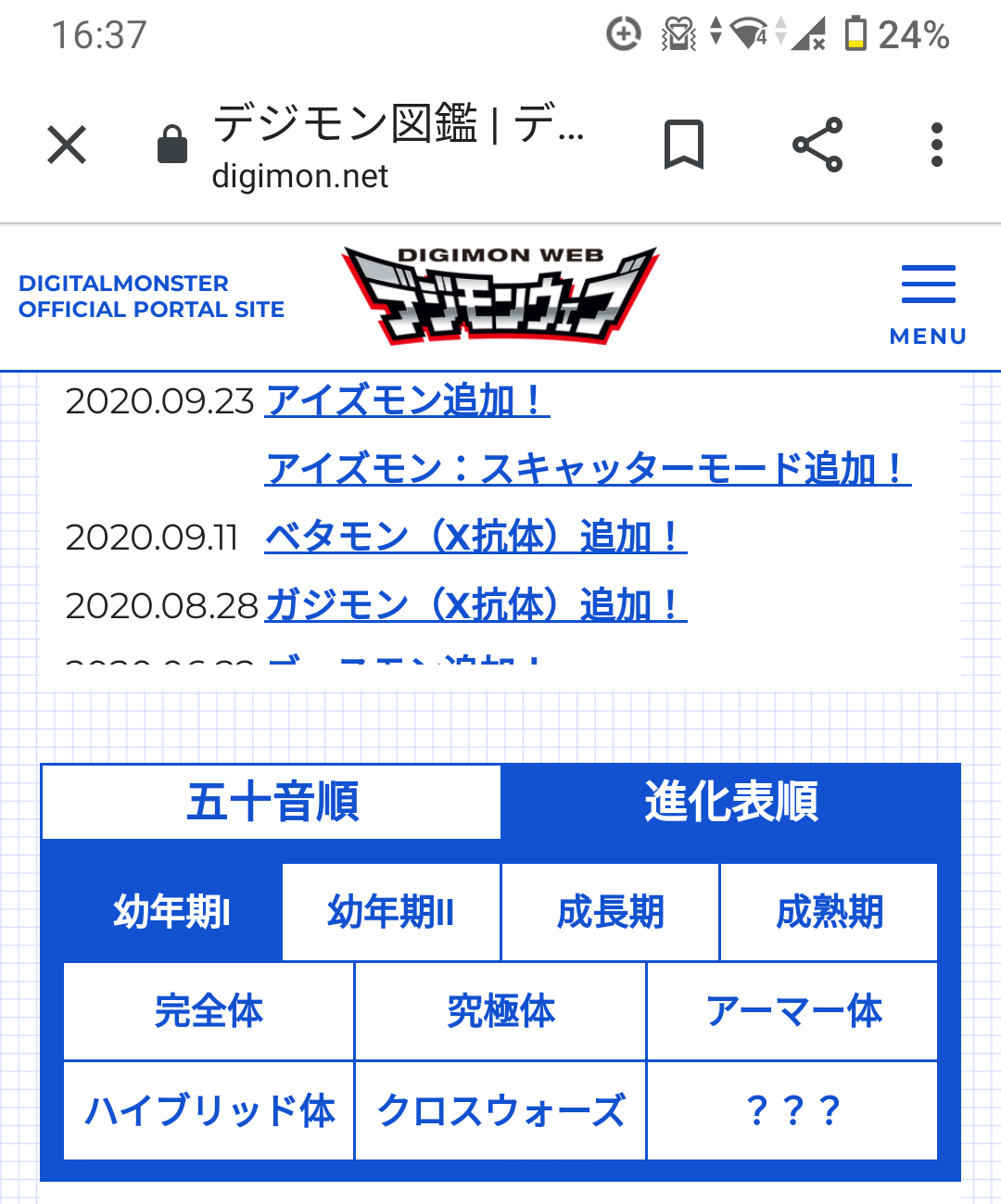The width and height of the screenshot is (1001, 1204).
Task: Open ベタモン（X抗体）追加！ link
Action: point(475,537)
